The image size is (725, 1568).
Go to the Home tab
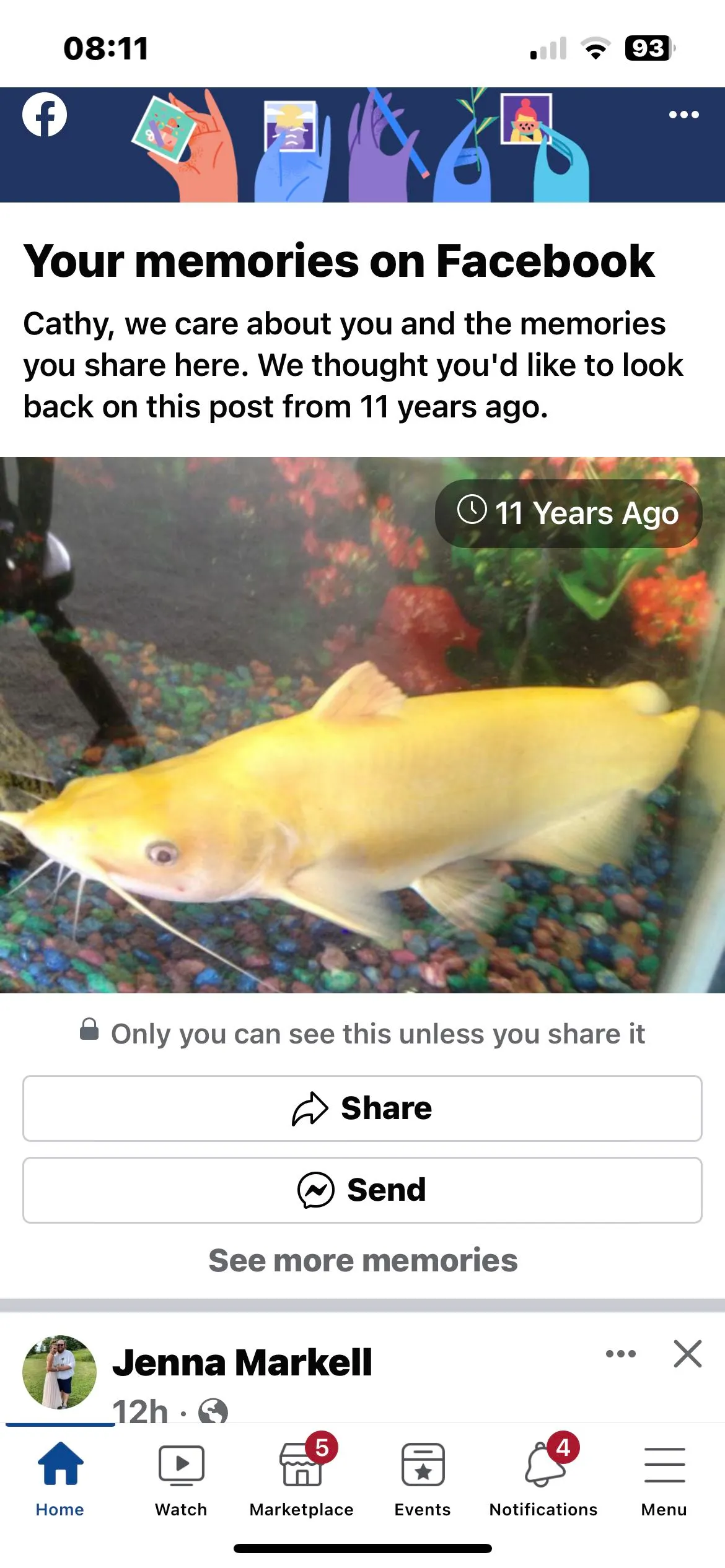tap(59, 1477)
